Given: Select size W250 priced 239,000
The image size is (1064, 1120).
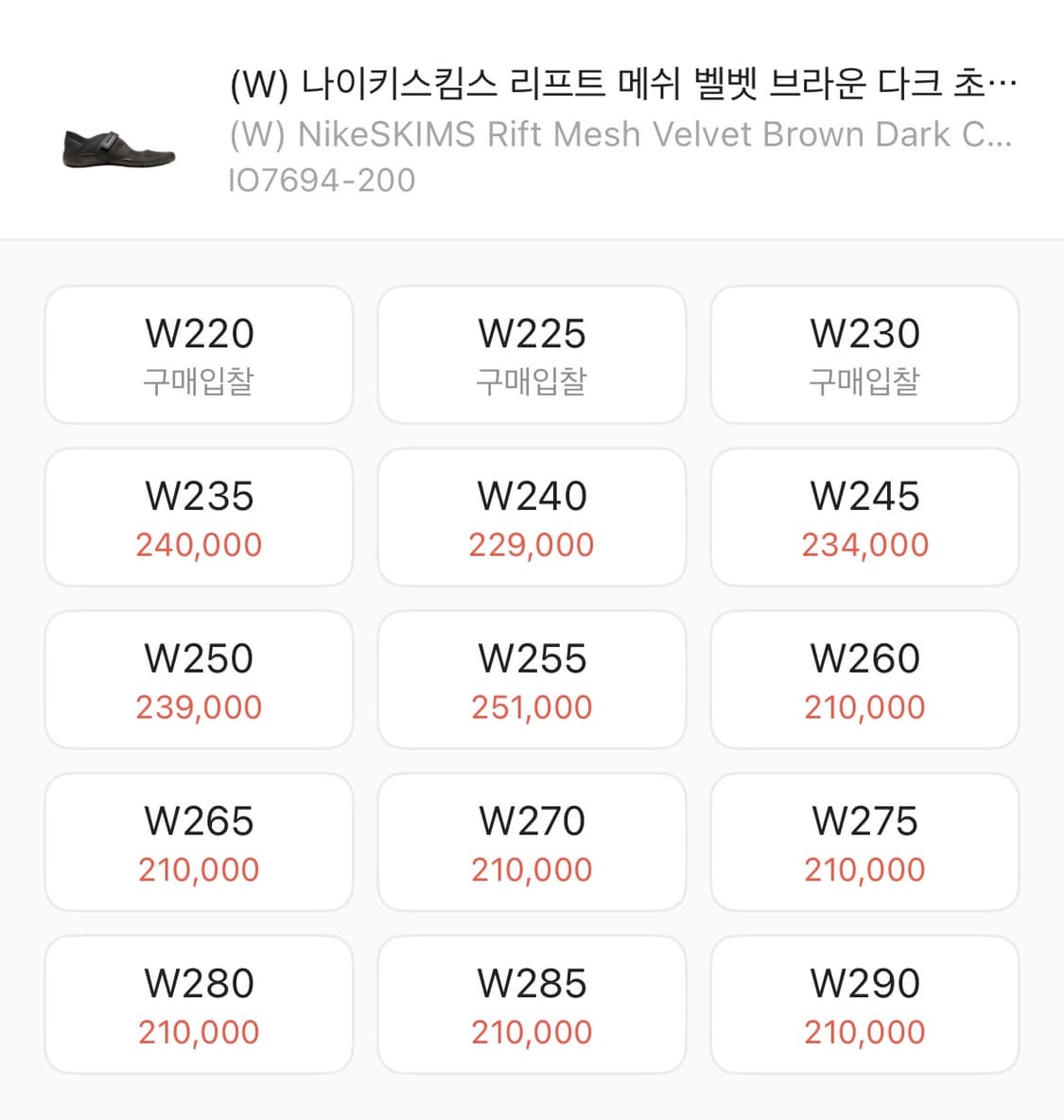Looking at the screenshot, I should 198,679.
